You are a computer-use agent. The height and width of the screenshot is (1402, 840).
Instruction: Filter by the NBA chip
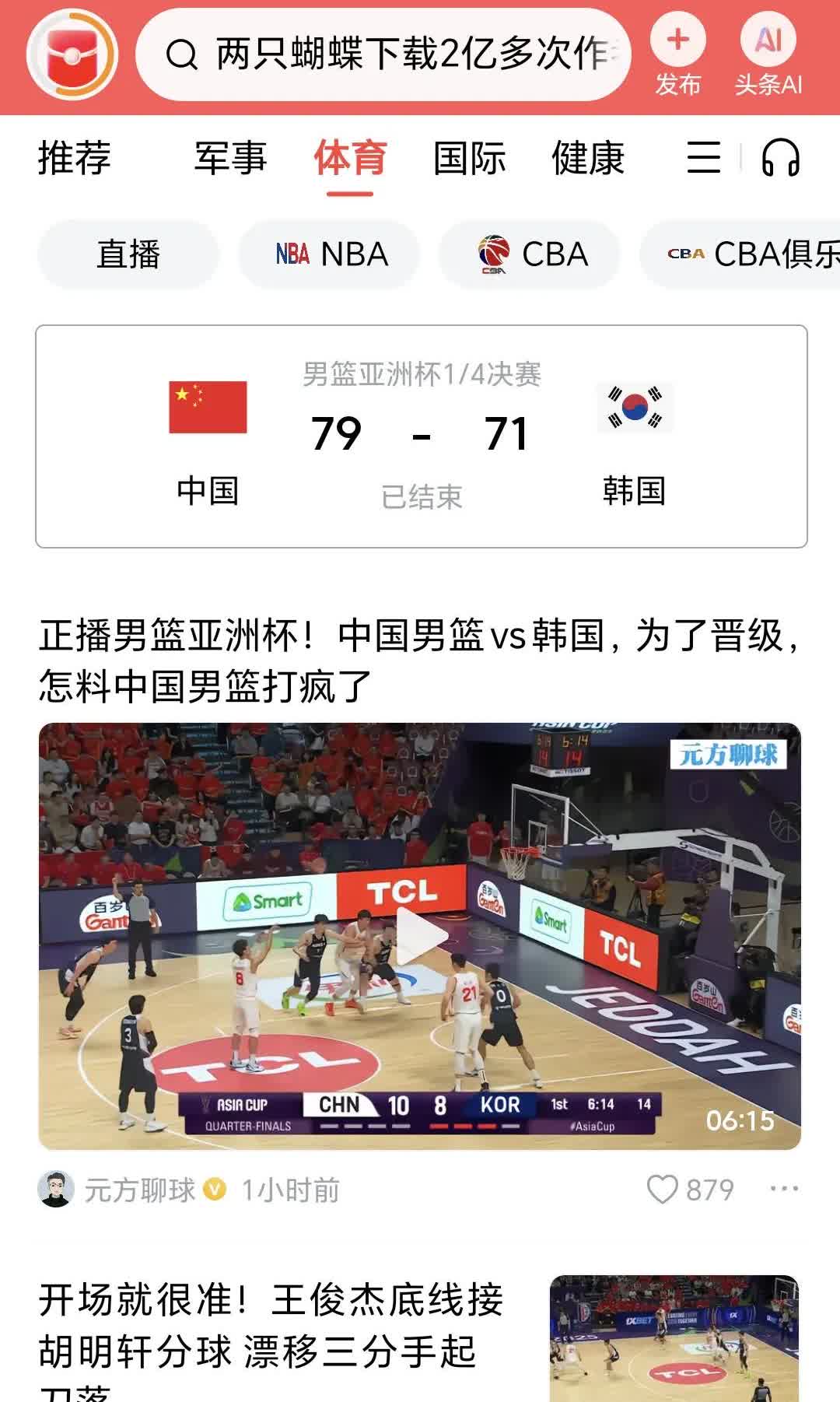(330, 254)
